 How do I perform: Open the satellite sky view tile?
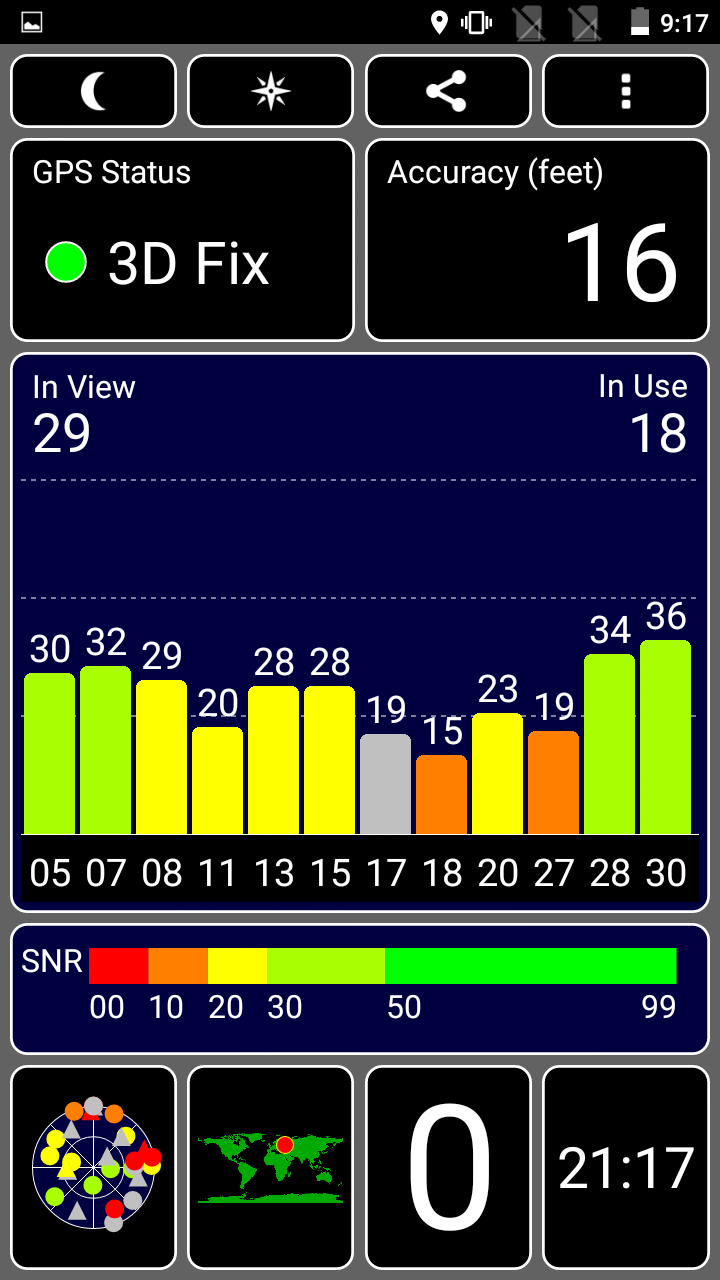tap(93, 1168)
